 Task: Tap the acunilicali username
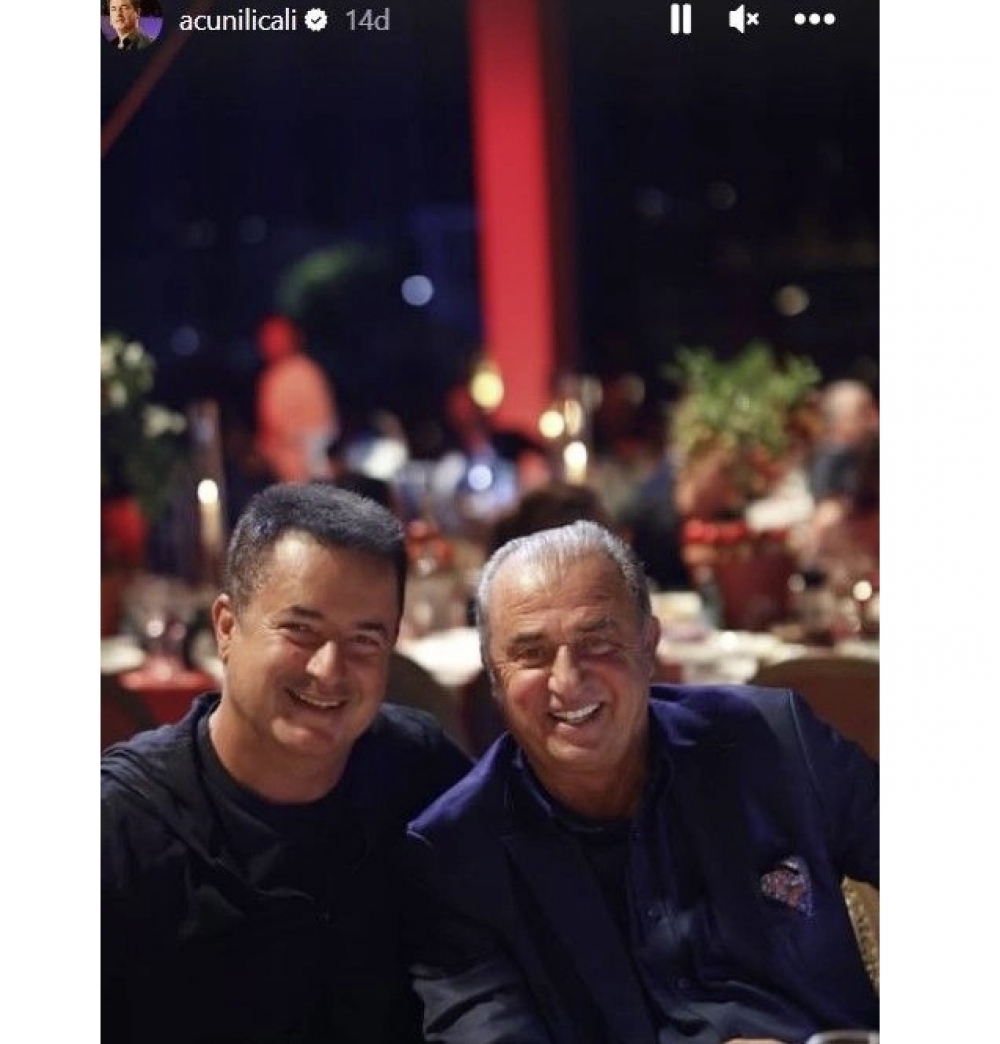click(x=238, y=21)
